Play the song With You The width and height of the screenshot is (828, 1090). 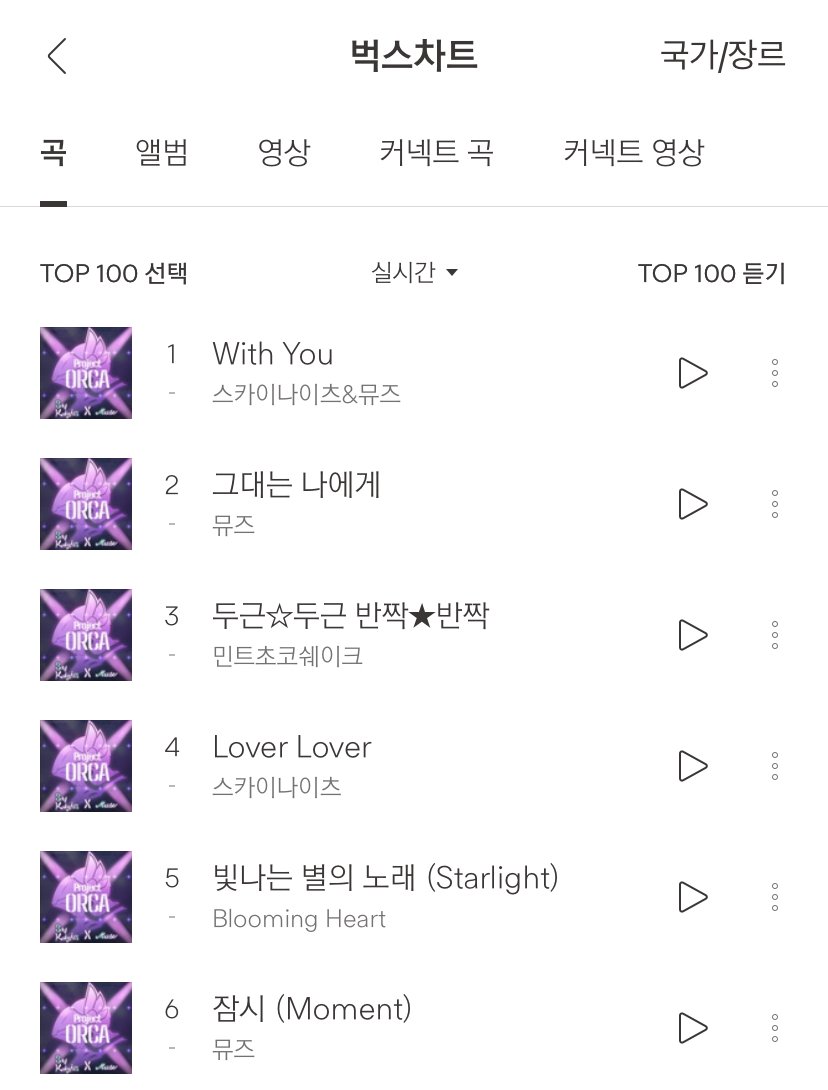tap(692, 373)
